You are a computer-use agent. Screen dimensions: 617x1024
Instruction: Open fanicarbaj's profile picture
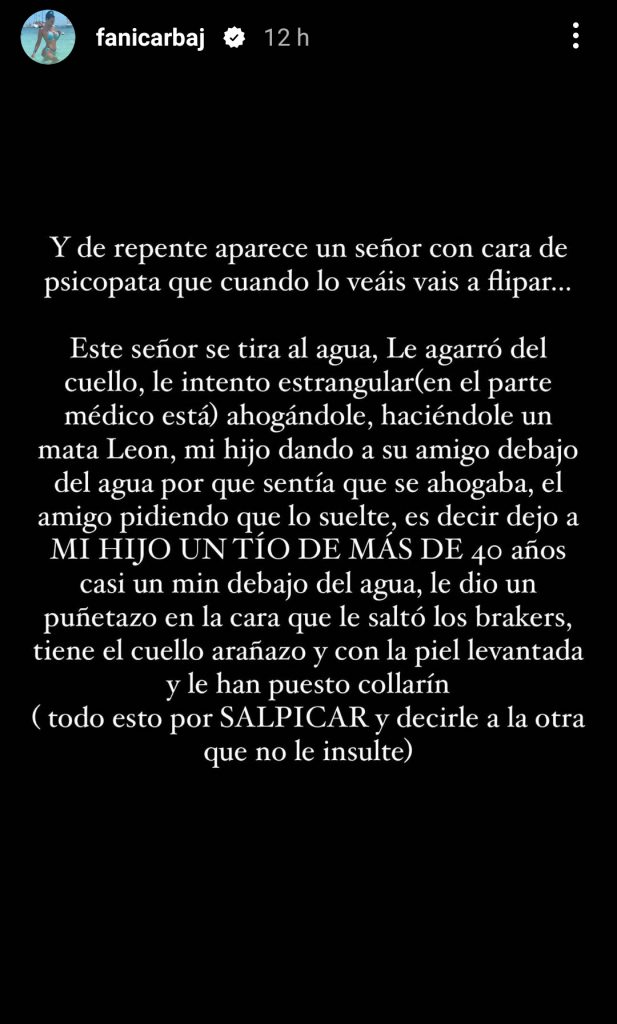point(47,37)
